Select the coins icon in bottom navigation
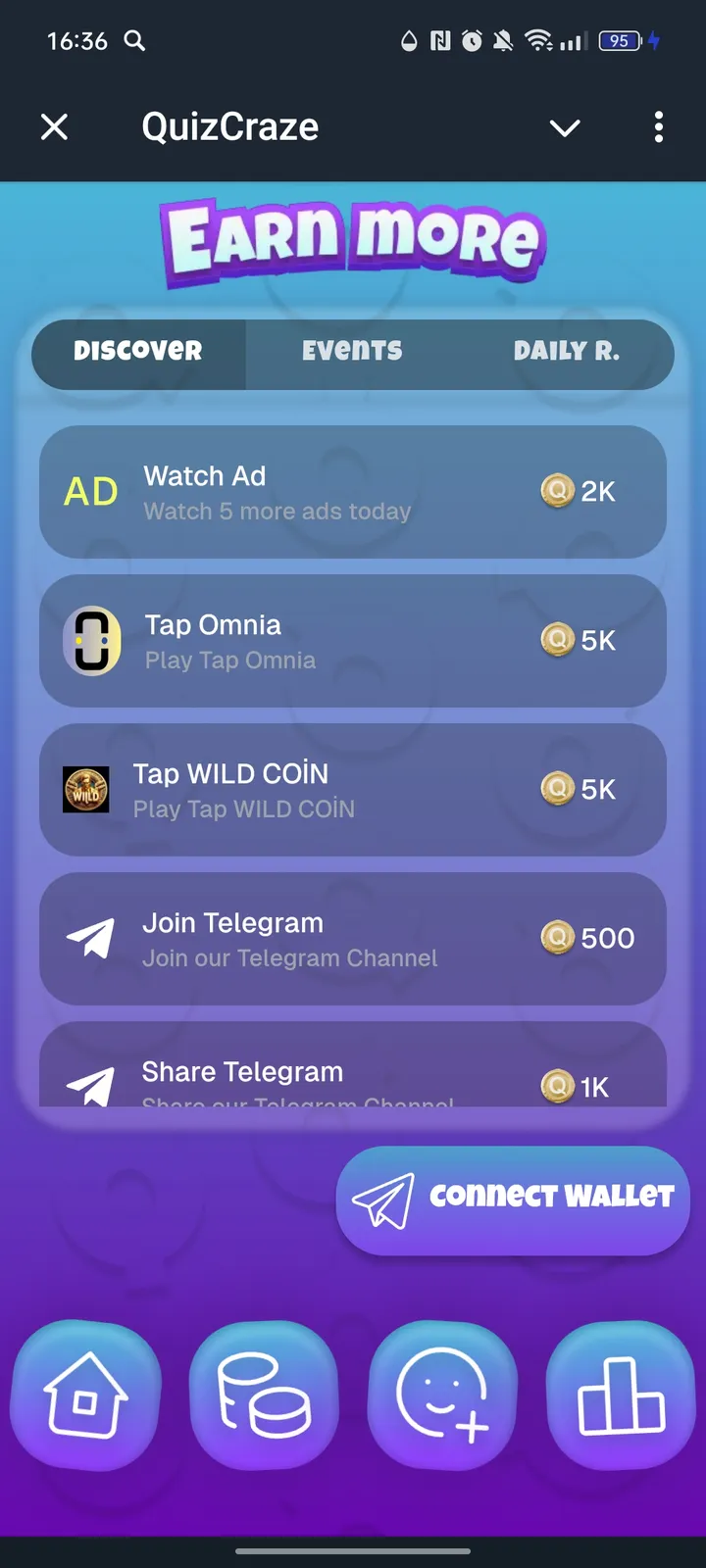 click(x=264, y=1397)
